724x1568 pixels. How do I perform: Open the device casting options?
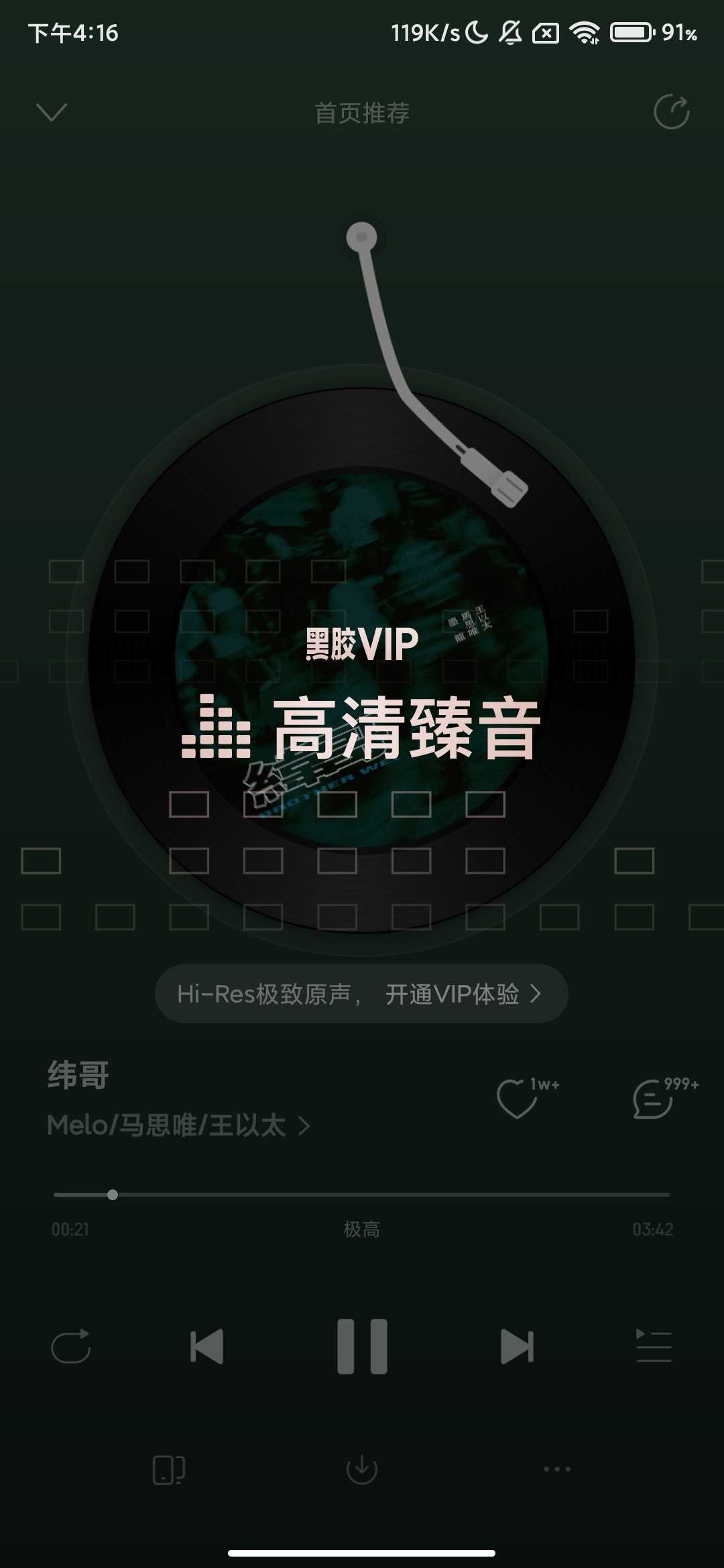pyautogui.click(x=168, y=1469)
